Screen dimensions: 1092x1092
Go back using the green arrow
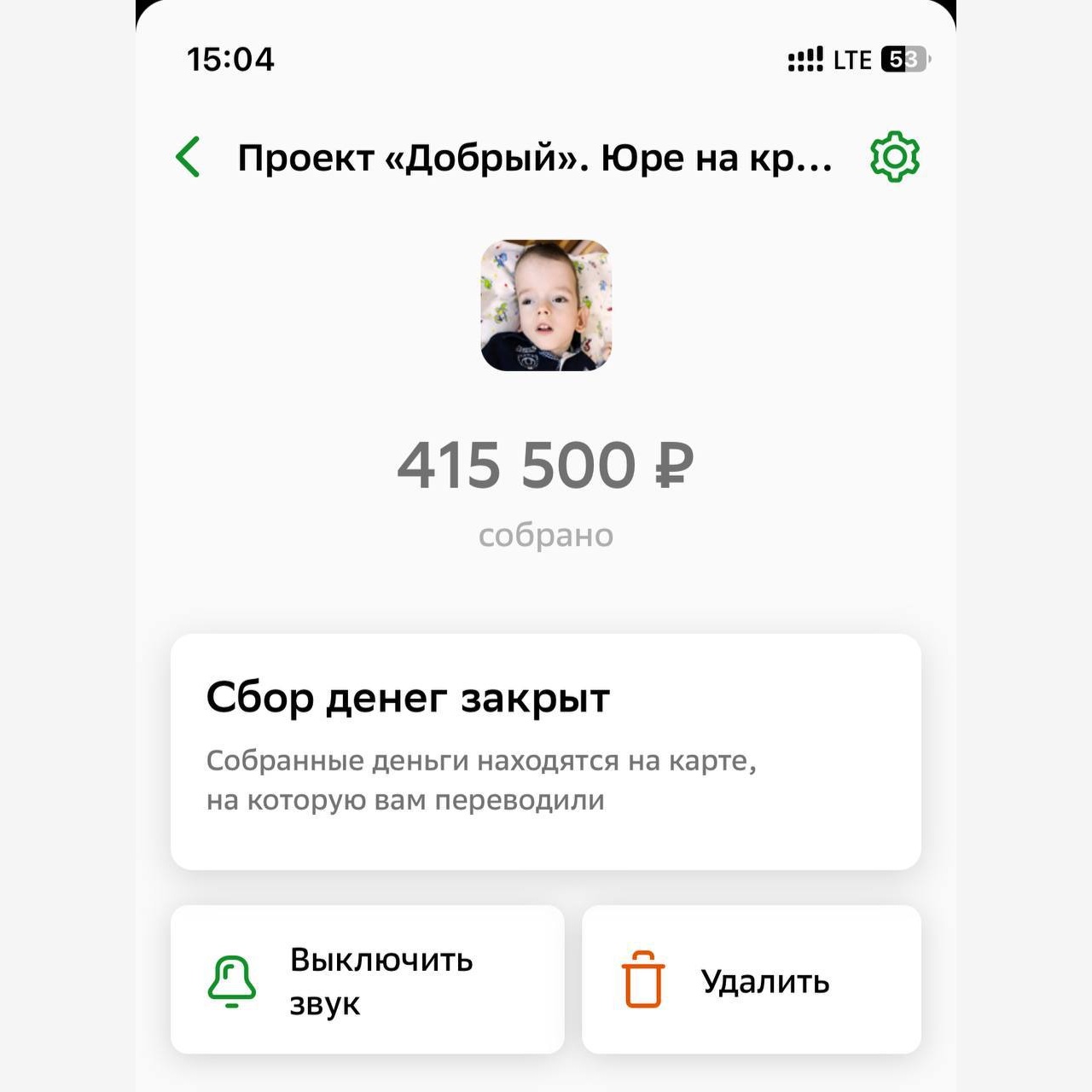point(189,157)
